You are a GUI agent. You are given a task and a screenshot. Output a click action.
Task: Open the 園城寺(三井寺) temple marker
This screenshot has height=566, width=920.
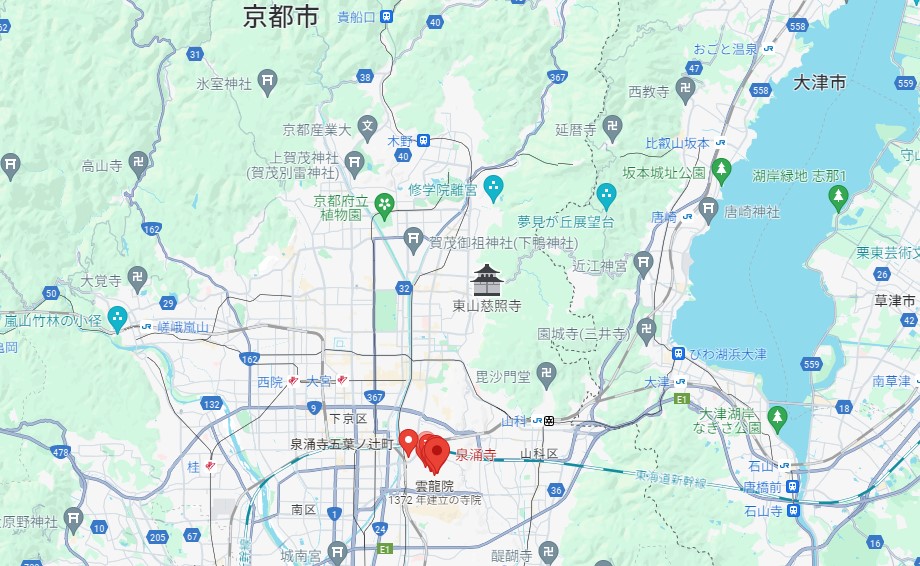648,329
